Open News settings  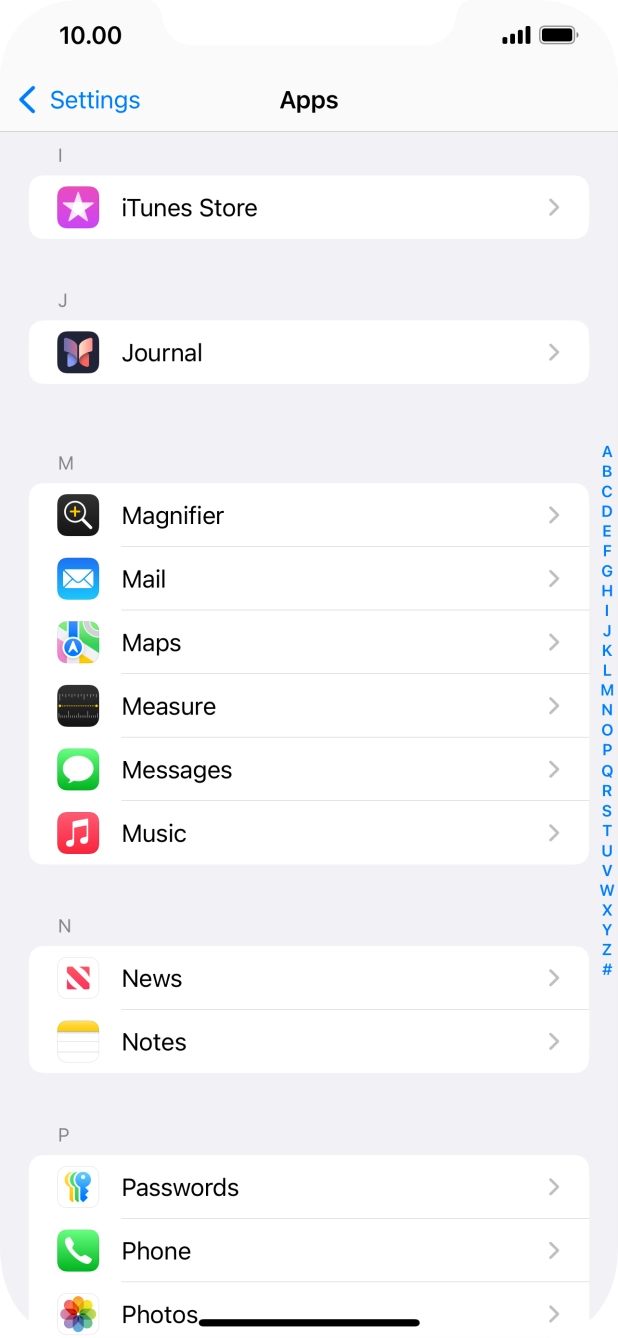tap(308, 978)
